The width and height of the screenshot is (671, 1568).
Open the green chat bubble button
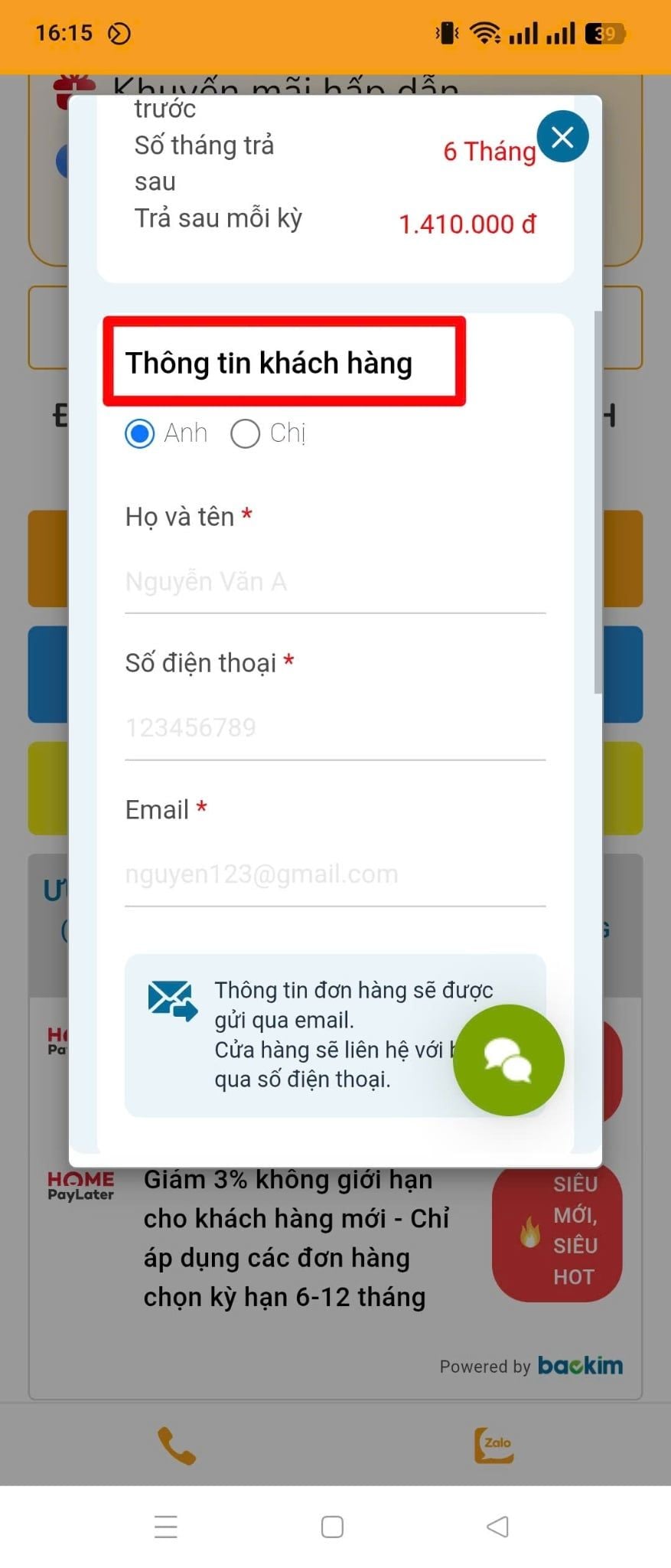(508, 1060)
